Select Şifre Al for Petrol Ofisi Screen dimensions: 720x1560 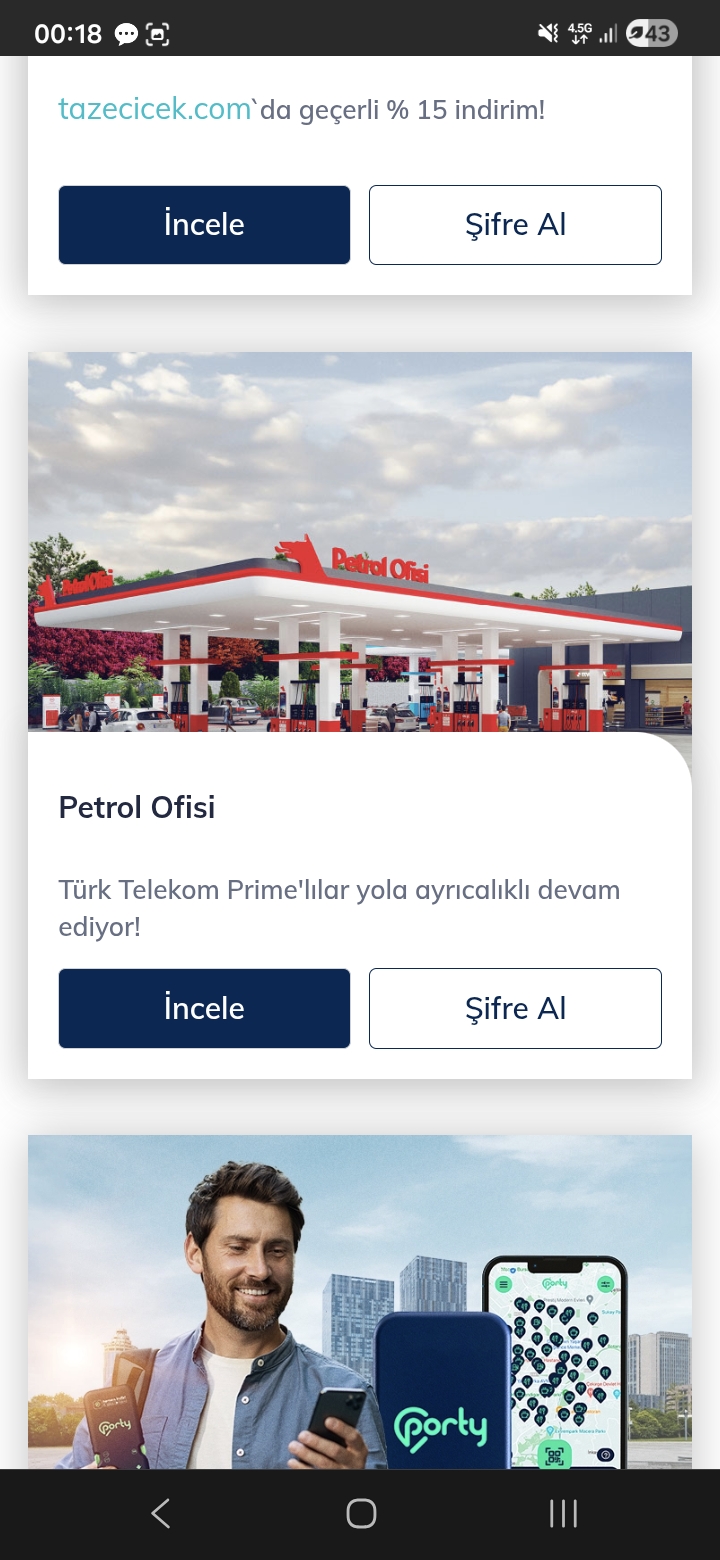pyautogui.click(x=515, y=1008)
